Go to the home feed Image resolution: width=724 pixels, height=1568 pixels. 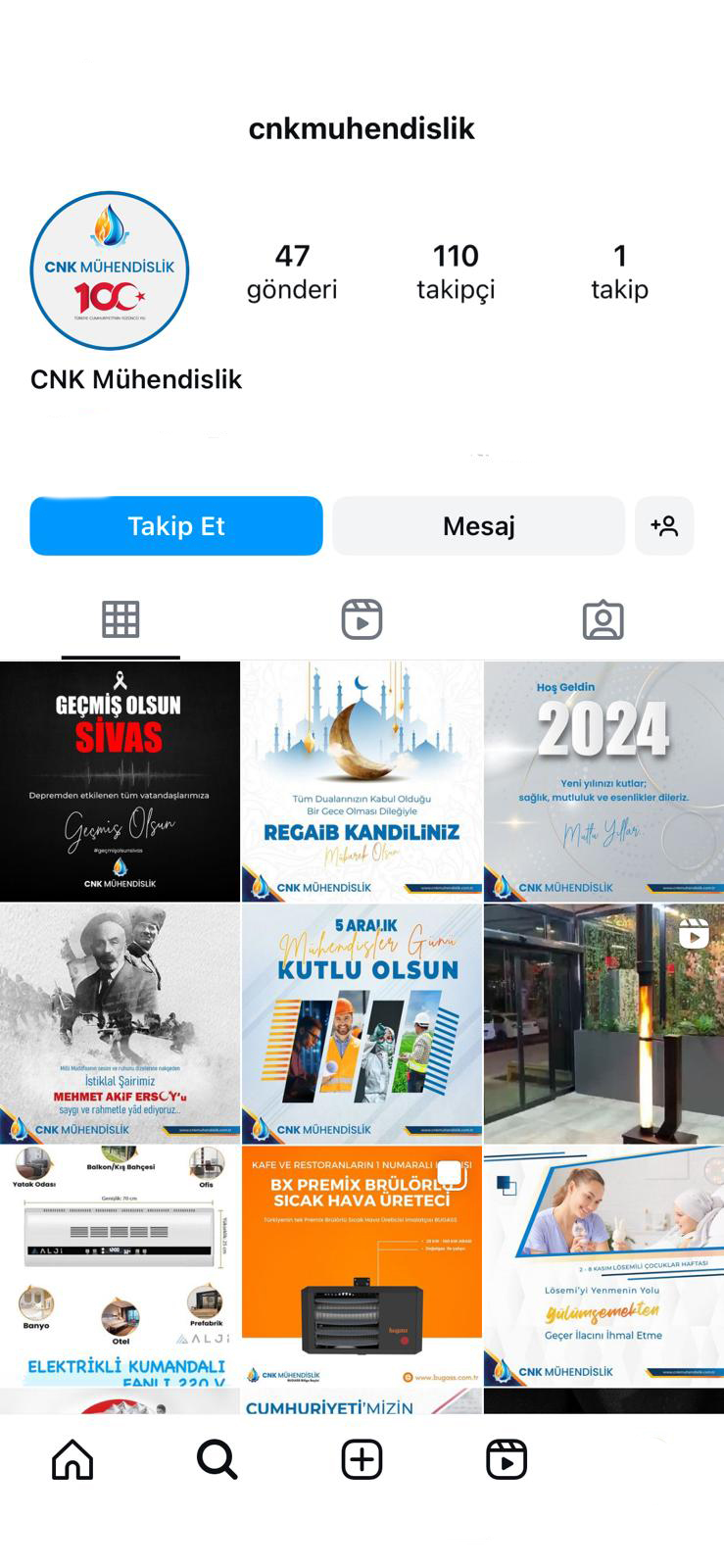point(72,1459)
